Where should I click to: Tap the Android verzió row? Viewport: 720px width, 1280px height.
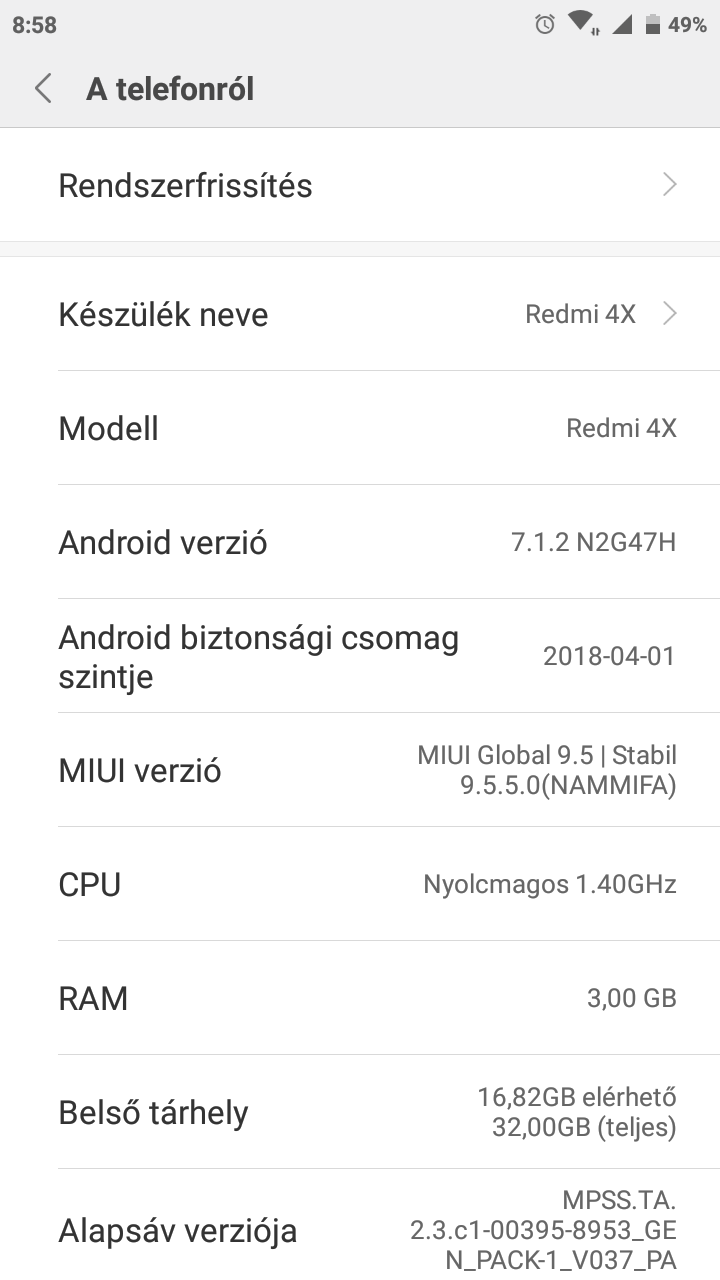(360, 542)
